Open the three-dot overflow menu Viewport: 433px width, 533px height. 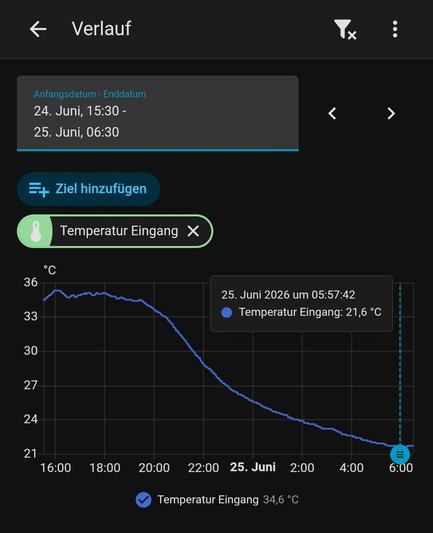(395, 29)
